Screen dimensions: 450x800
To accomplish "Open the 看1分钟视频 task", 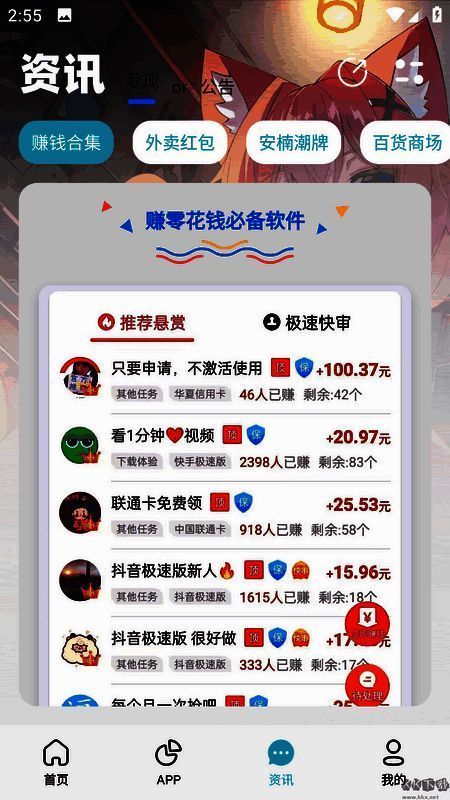I will point(225,447).
